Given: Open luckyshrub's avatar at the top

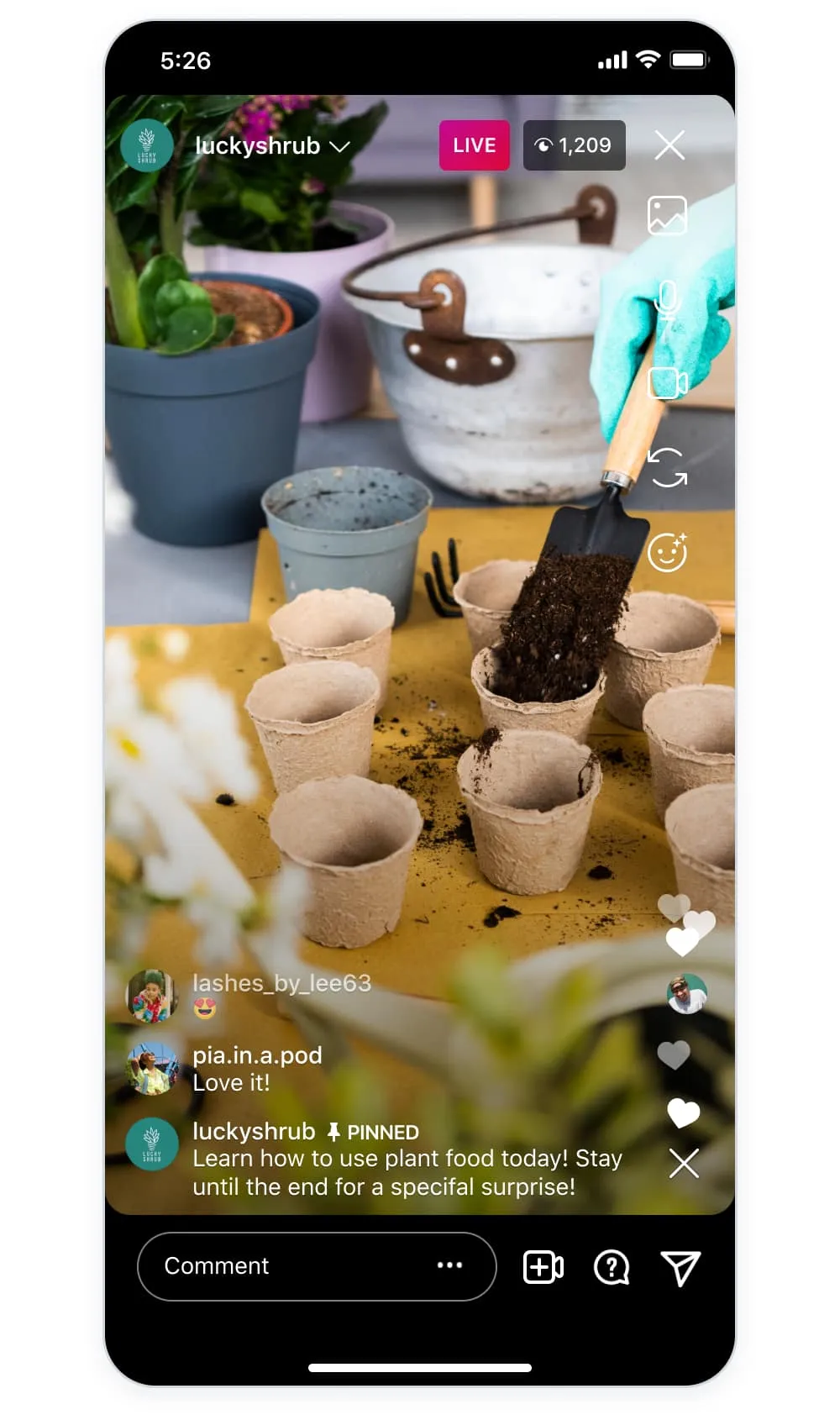Looking at the screenshot, I should (147, 145).
